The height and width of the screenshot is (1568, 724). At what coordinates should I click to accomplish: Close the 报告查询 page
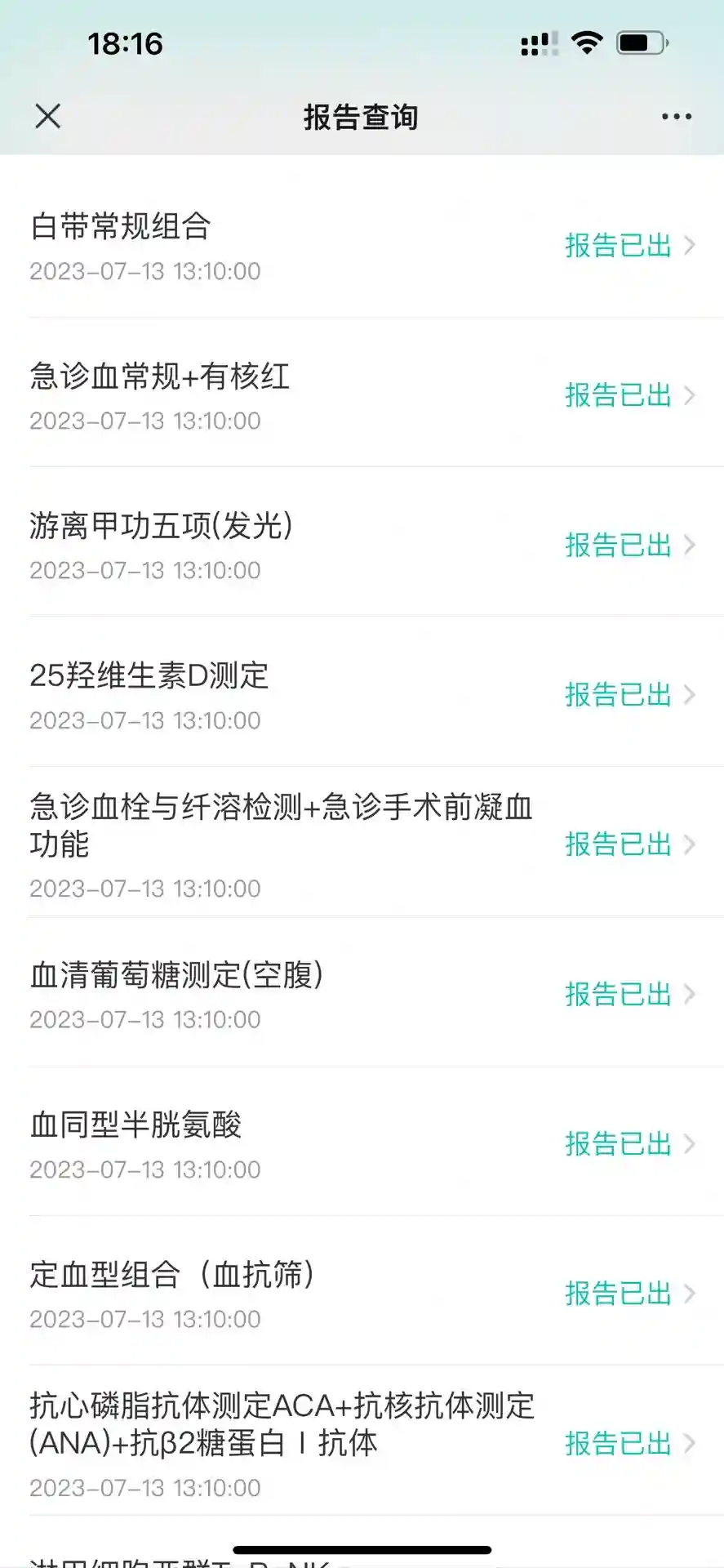pos(48,117)
